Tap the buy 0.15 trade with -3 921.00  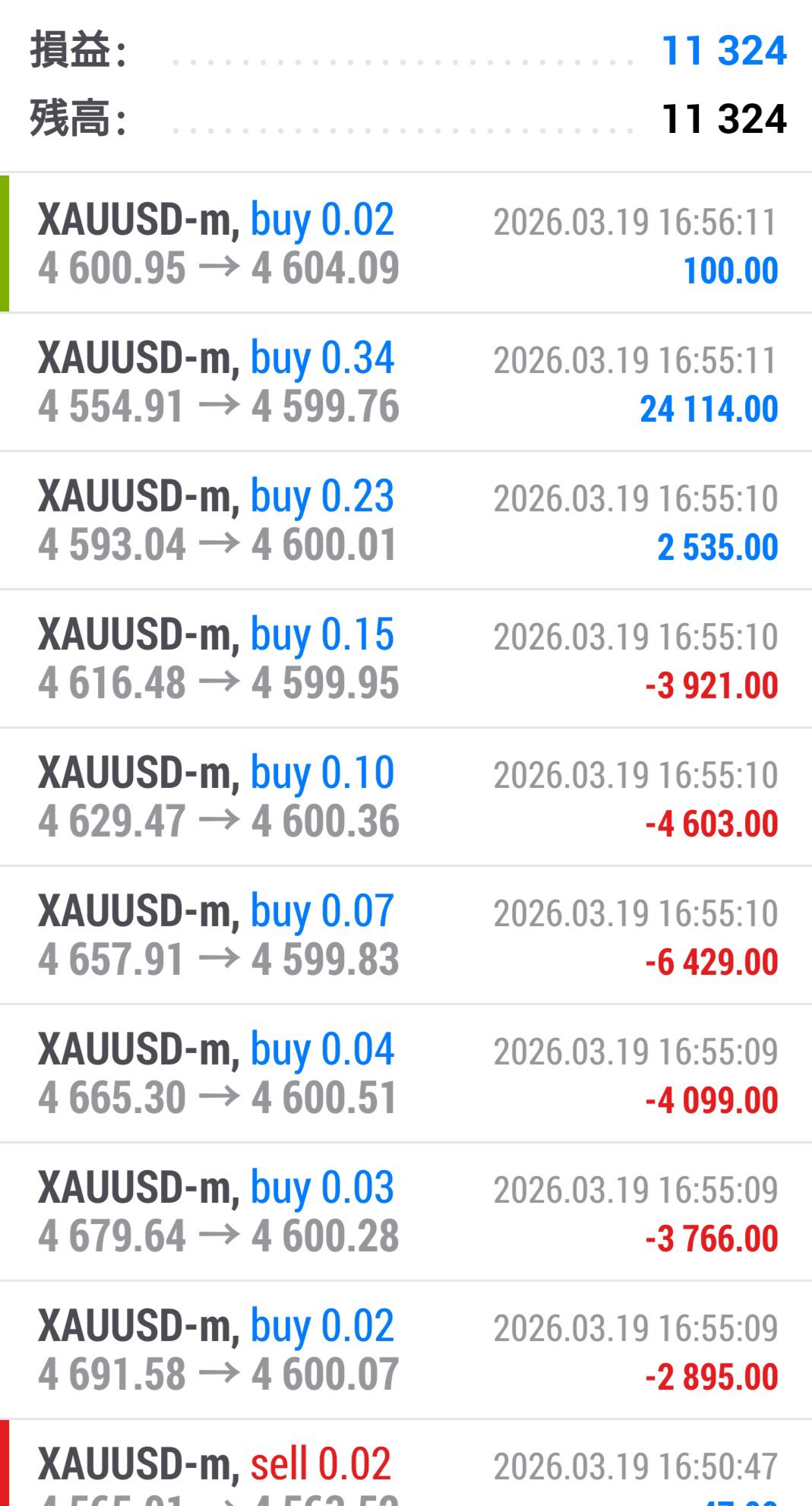(406, 659)
